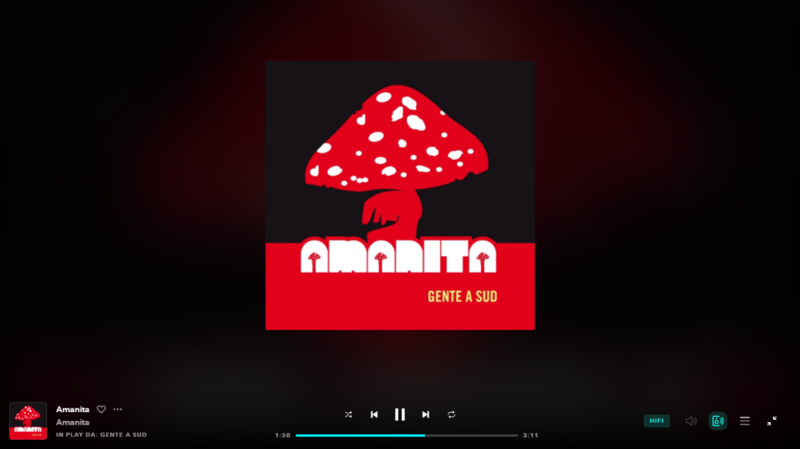Open the play queue list
Viewport: 800px width, 449px height.
(x=745, y=421)
